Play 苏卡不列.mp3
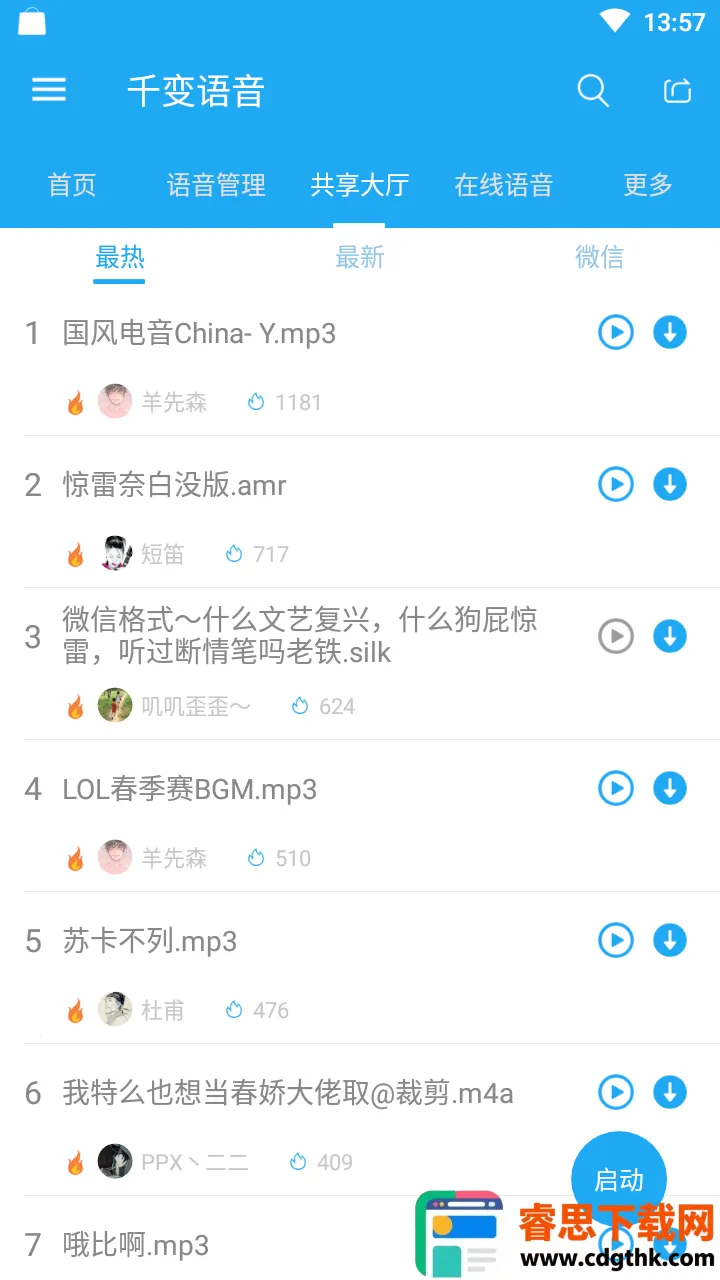The width and height of the screenshot is (720, 1280). [x=616, y=940]
